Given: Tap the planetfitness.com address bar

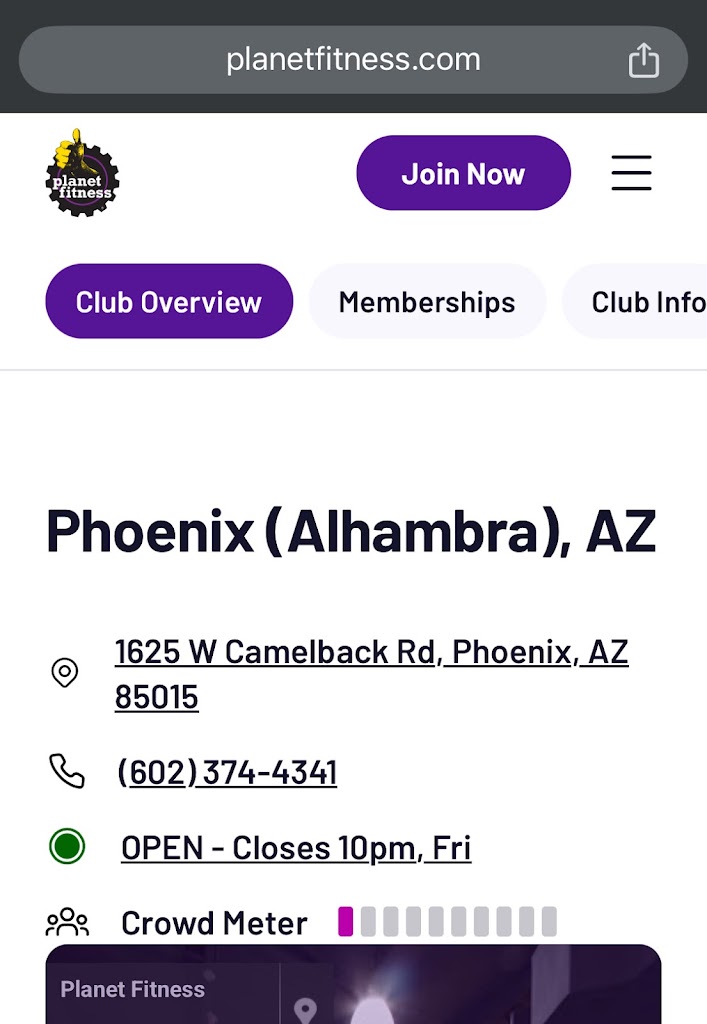Looking at the screenshot, I should click(353, 60).
